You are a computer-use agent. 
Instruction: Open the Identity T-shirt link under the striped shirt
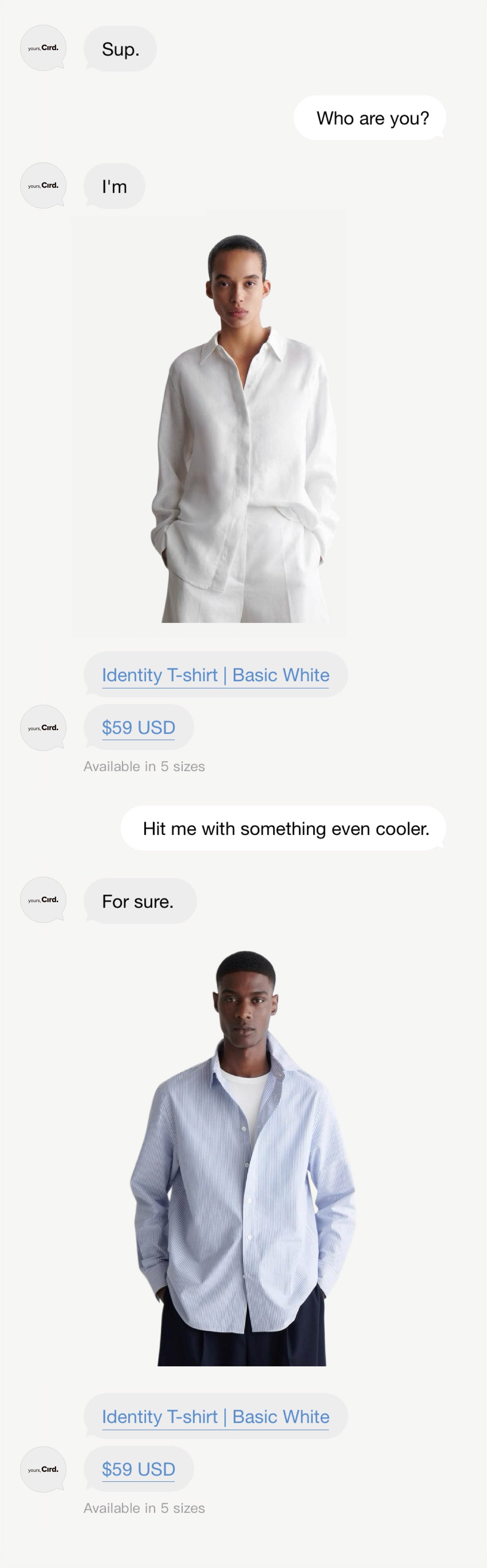215,1417
